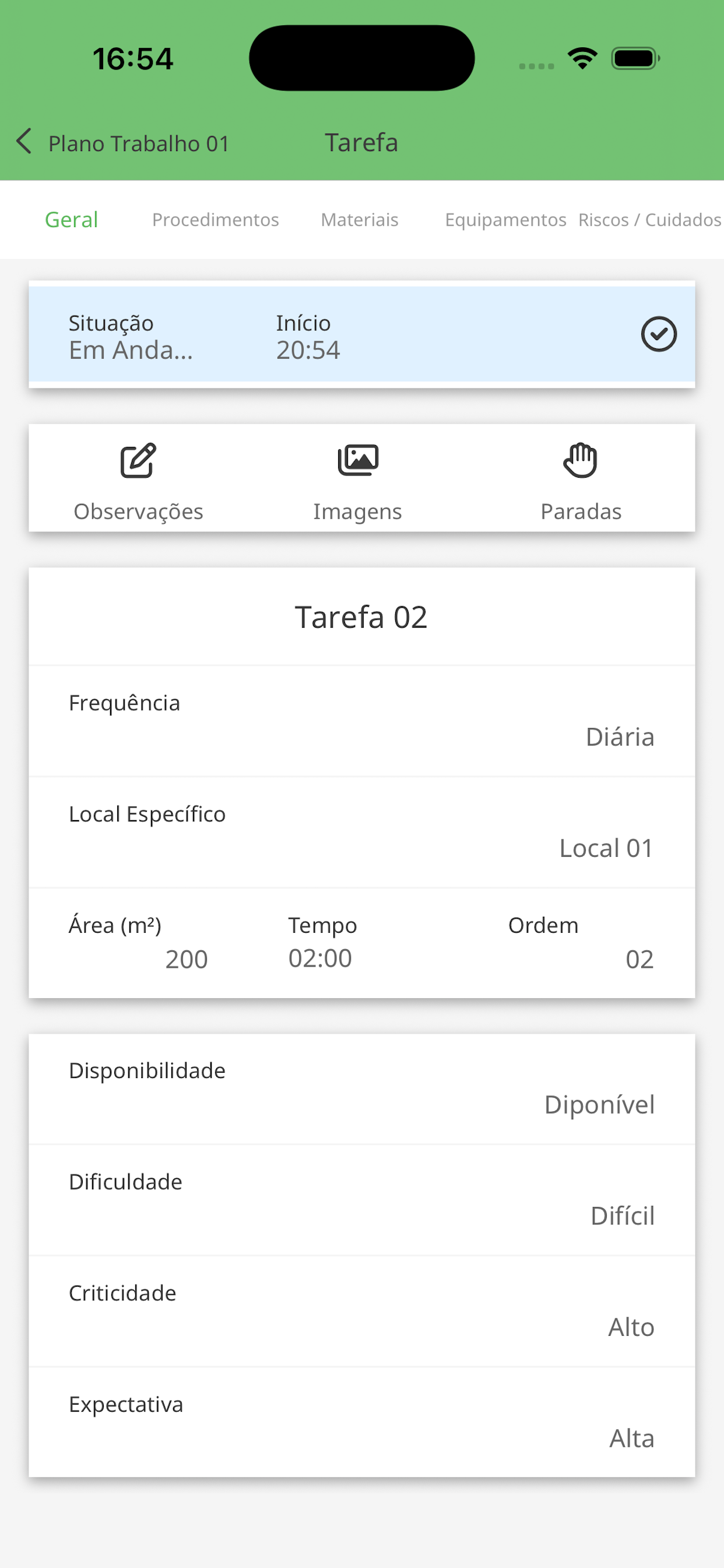724x1568 pixels.
Task: Select the Equipamentos tab
Action: tap(505, 220)
